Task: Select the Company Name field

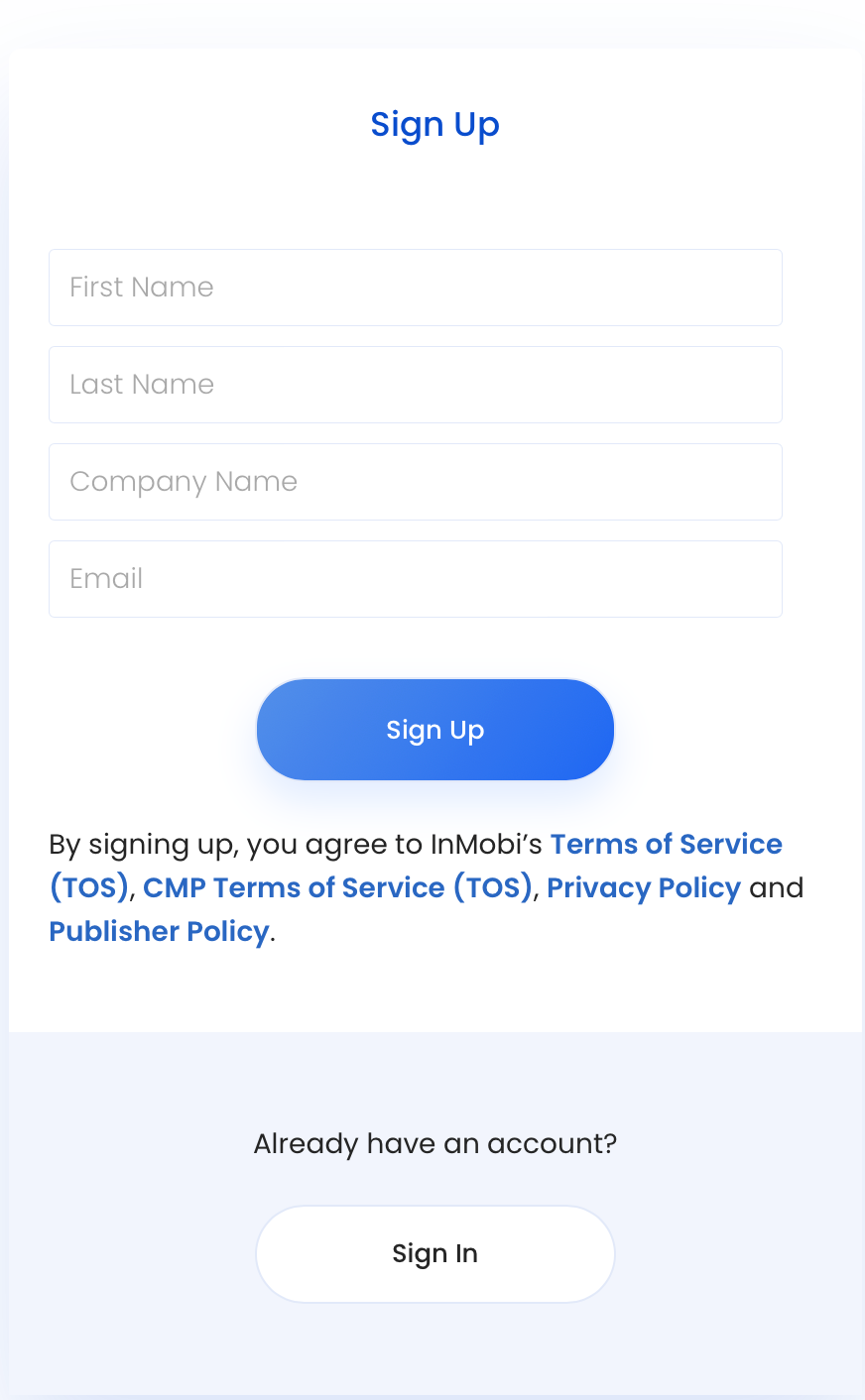Action: [x=415, y=482]
